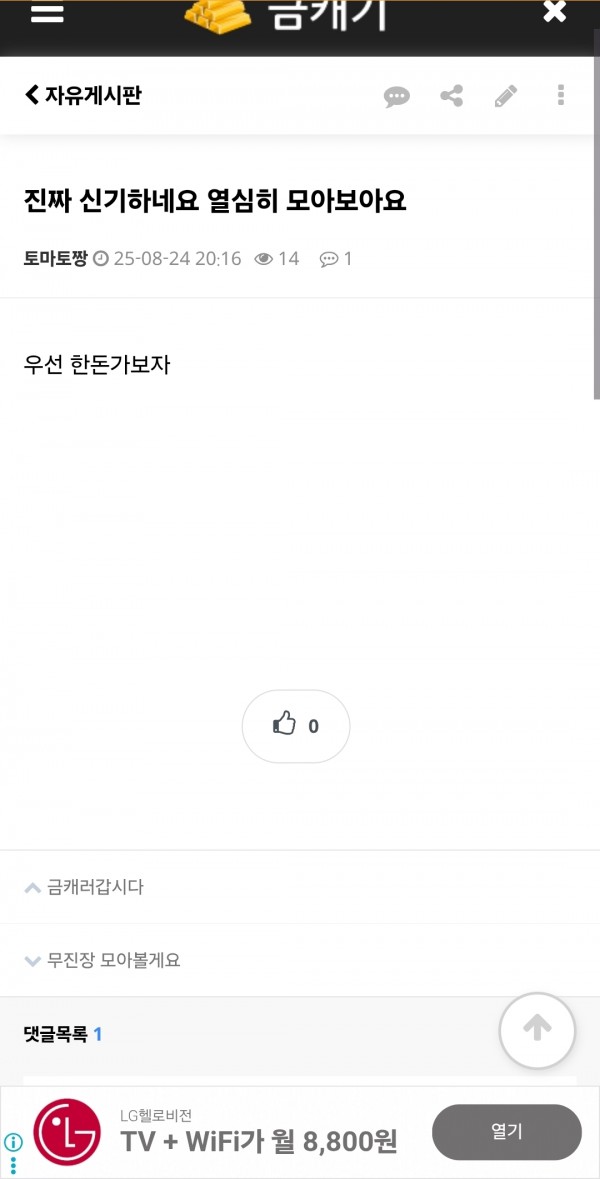The image size is (600, 1179).
Task: Share this post
Action: coord(451,95)
